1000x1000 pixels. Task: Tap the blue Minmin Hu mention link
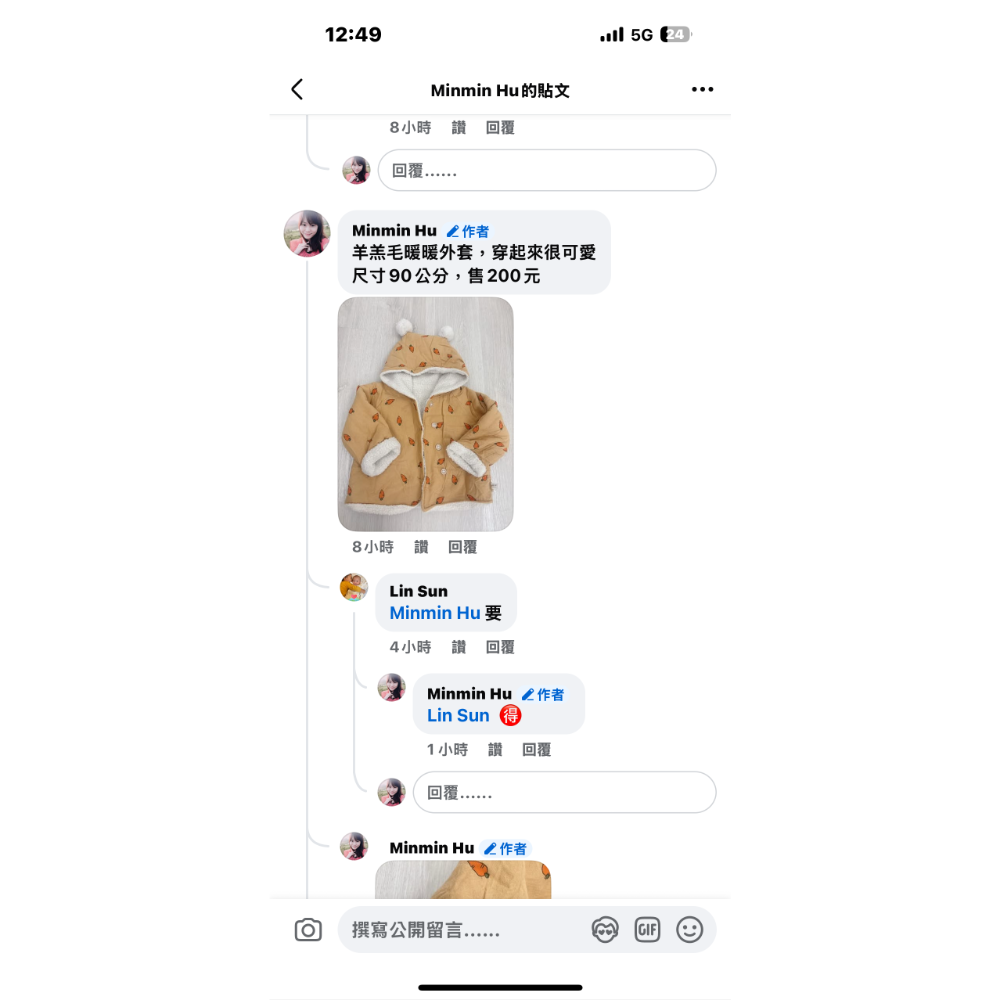(435, 613)
